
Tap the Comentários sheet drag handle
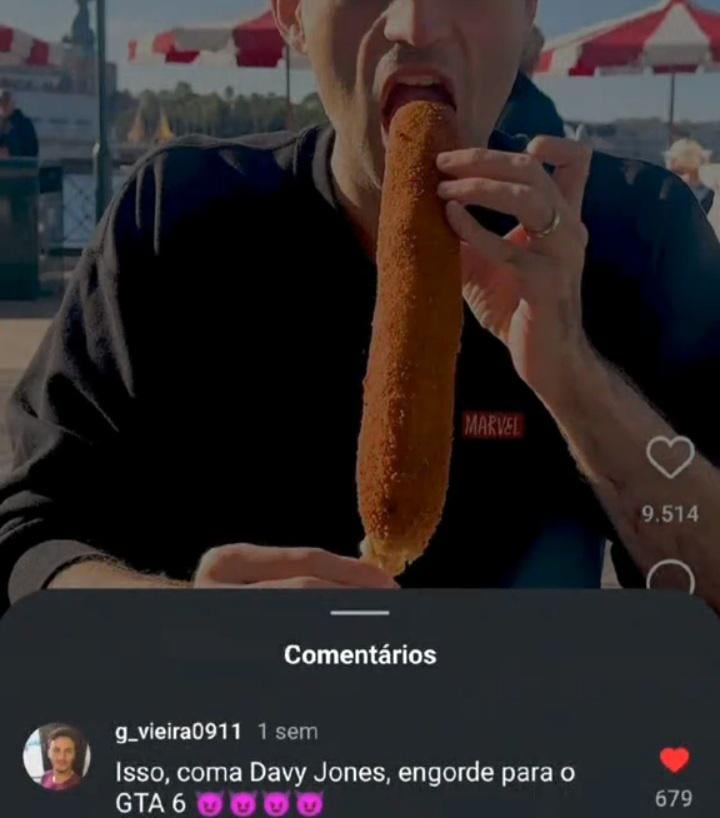360,613
